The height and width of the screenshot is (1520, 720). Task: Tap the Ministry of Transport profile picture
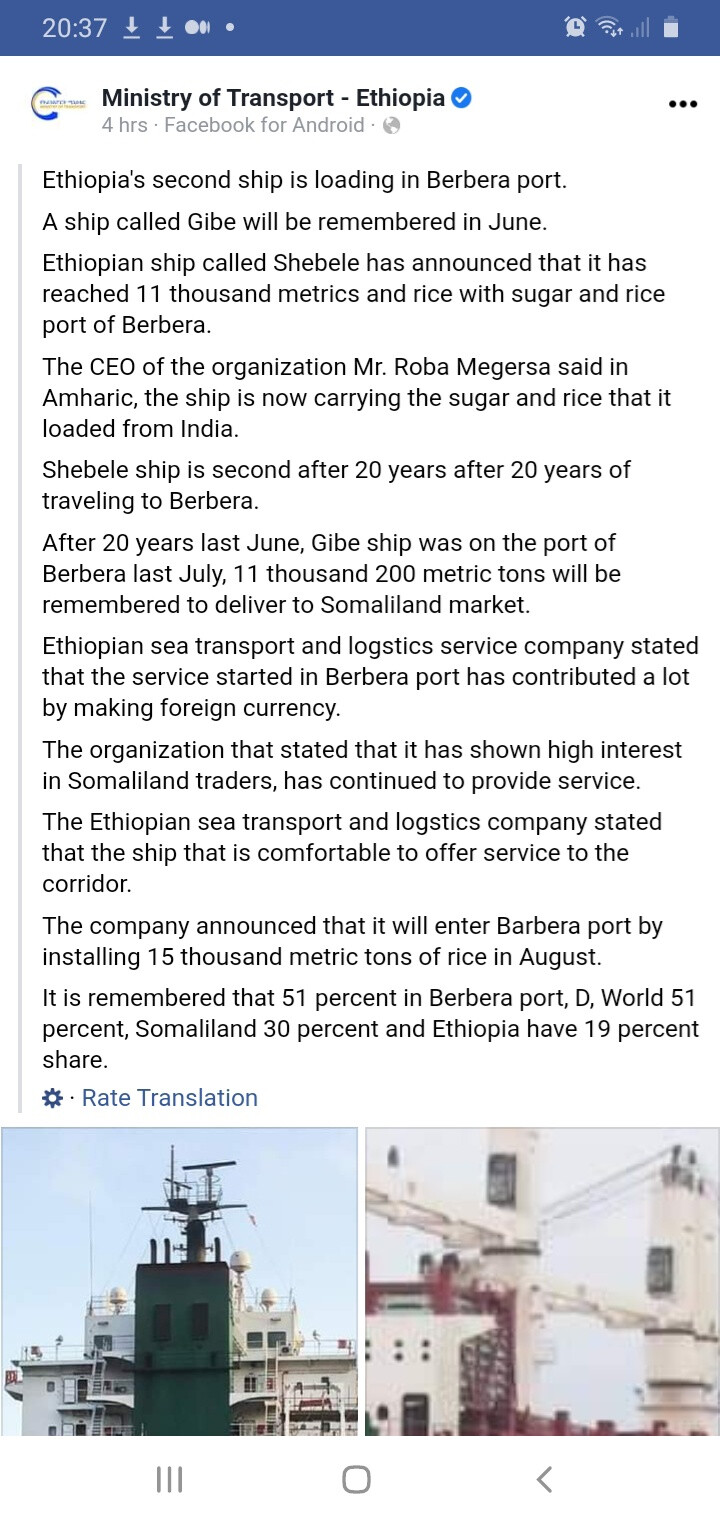point(59,105)
